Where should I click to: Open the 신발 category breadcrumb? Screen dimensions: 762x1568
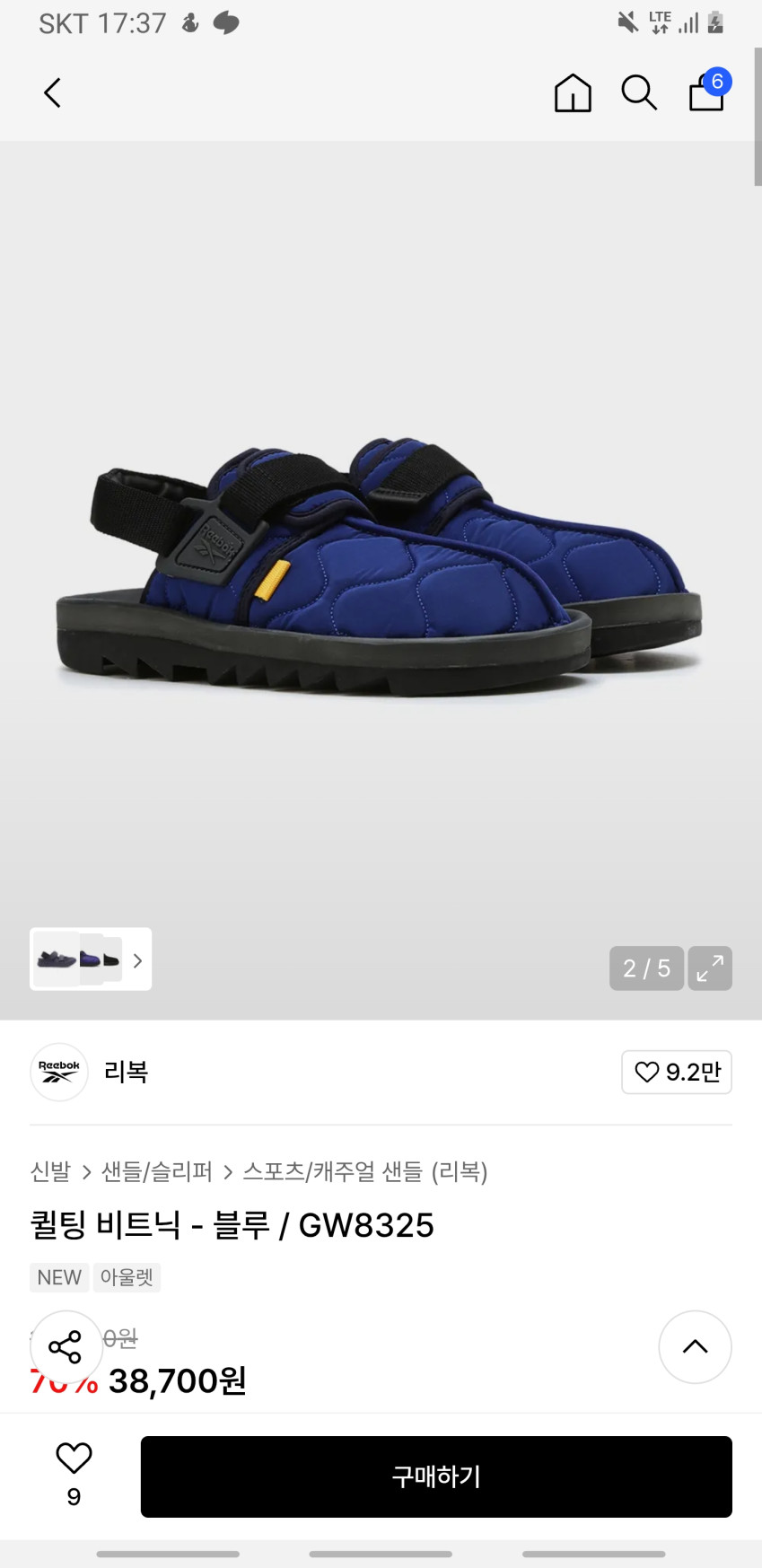point(50,1171)
